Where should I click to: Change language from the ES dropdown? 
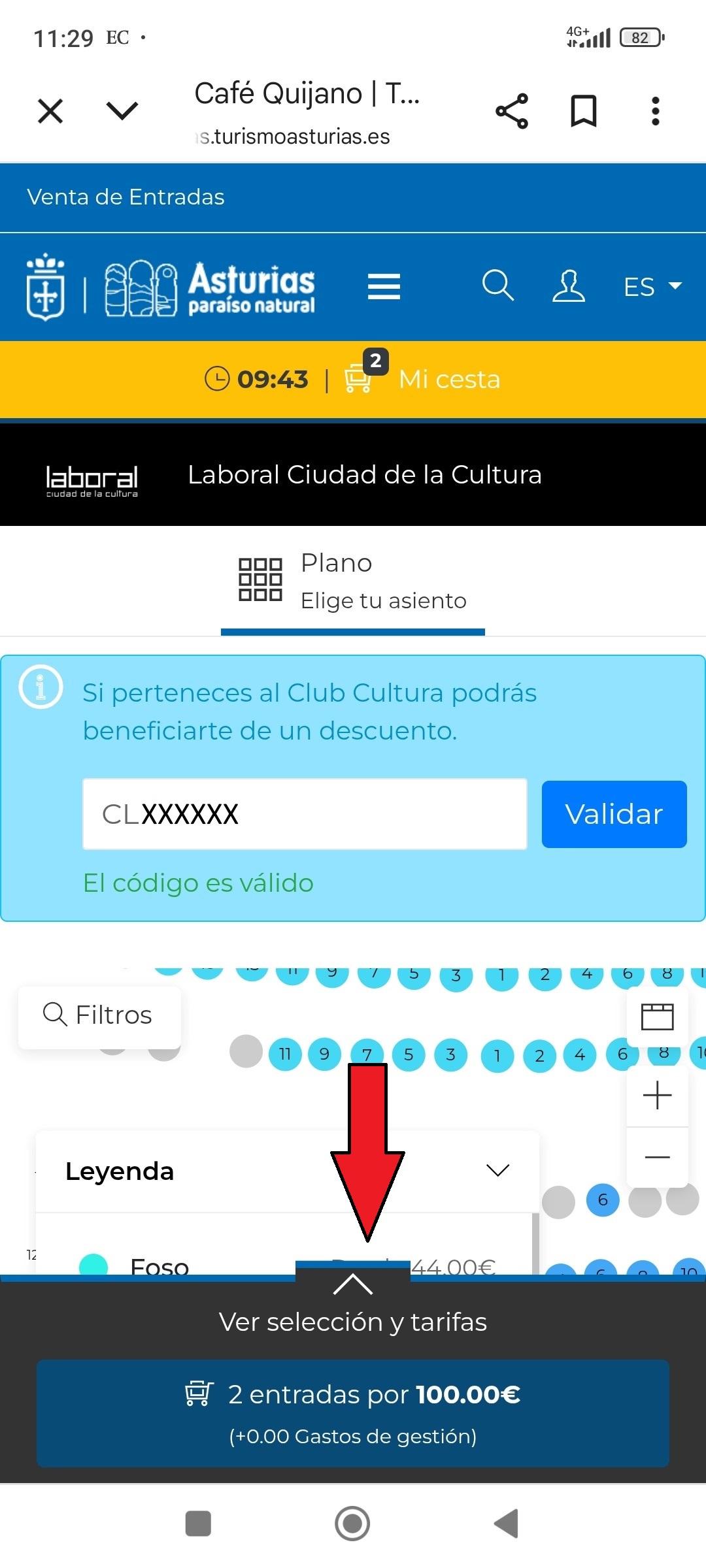coord(652,287)
